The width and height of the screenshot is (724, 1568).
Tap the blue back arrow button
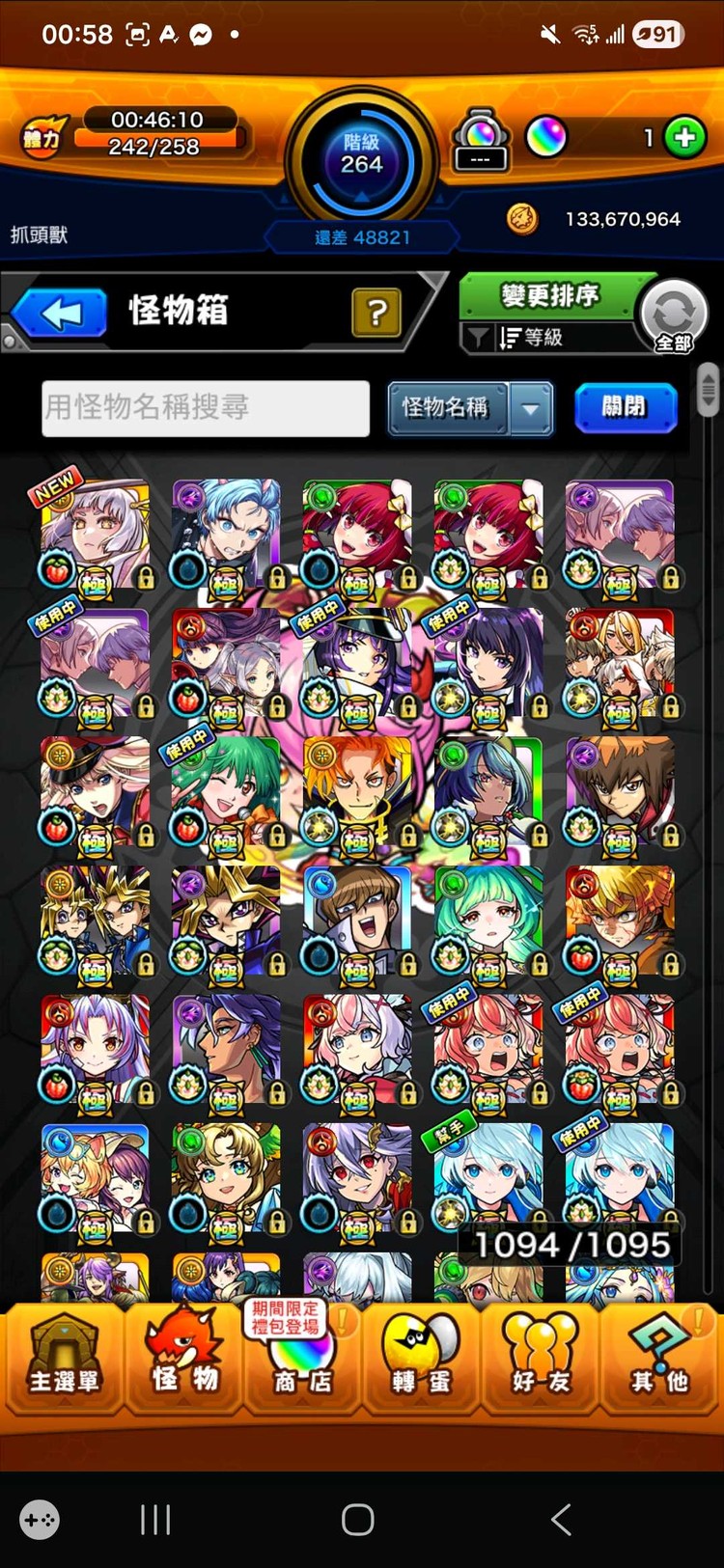pos(60,313)
